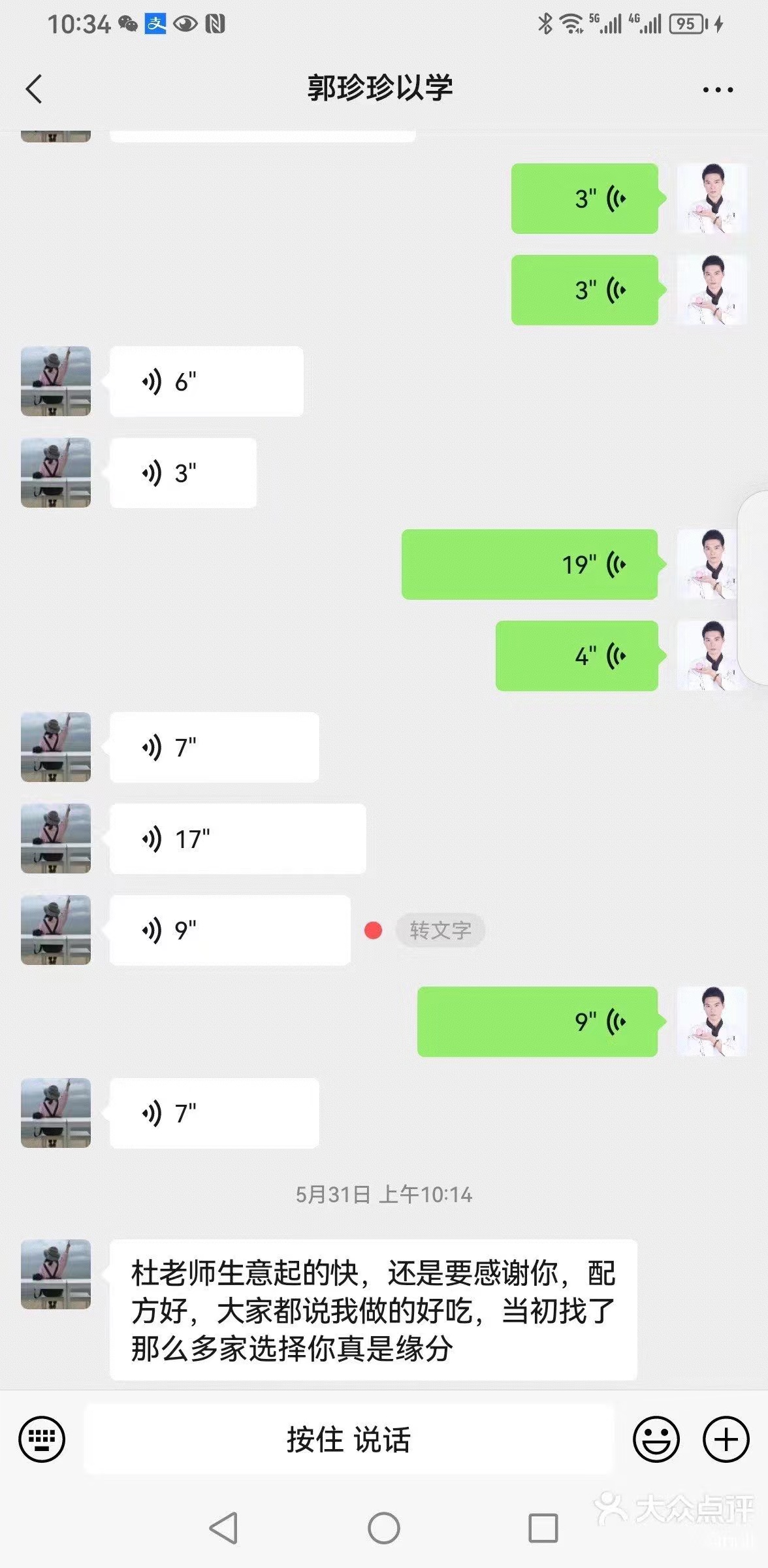Play the received 17" voice message
Screen dimensions: 768x1568
coord(237,839)
